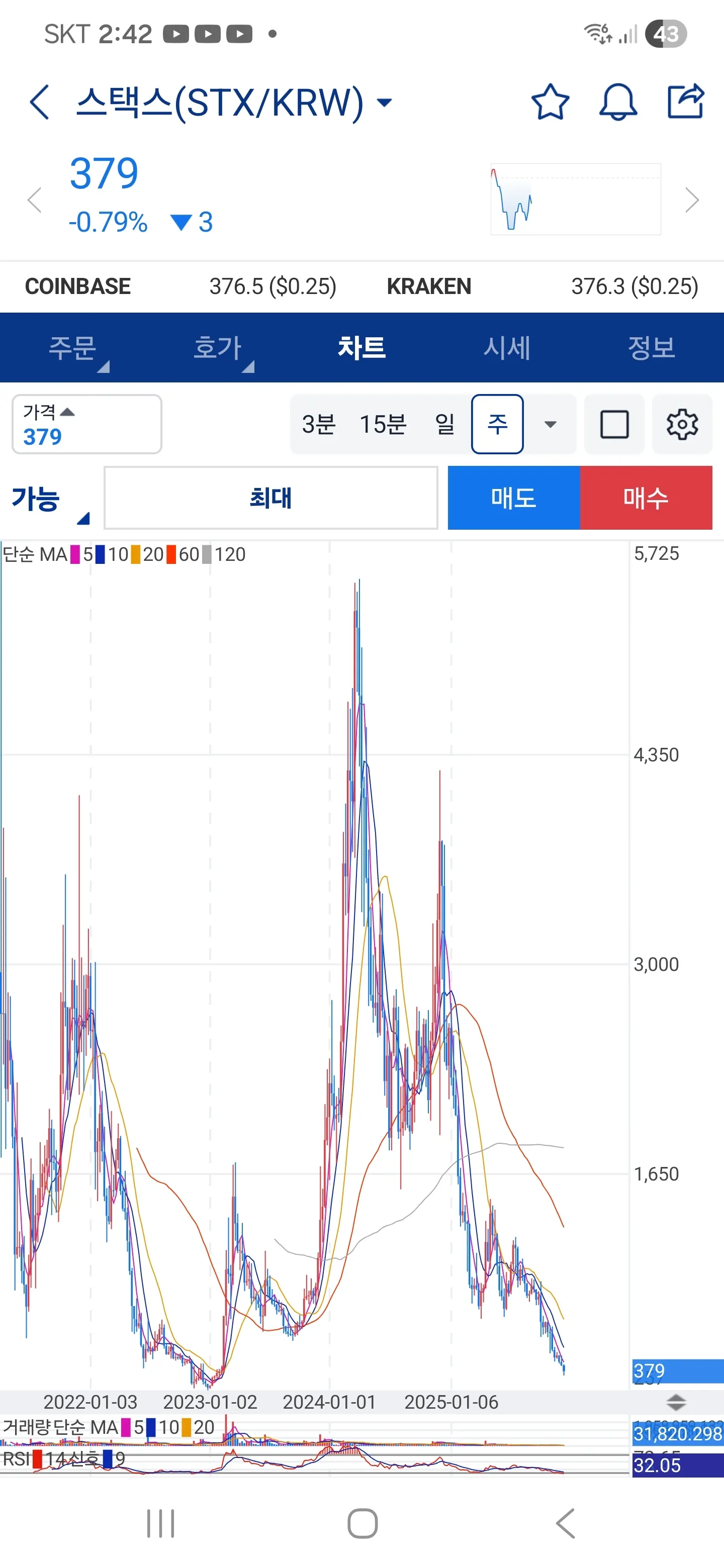724x1568 pixels.
Task: Switch to the 주문 tab
Action: coord(73,348)
